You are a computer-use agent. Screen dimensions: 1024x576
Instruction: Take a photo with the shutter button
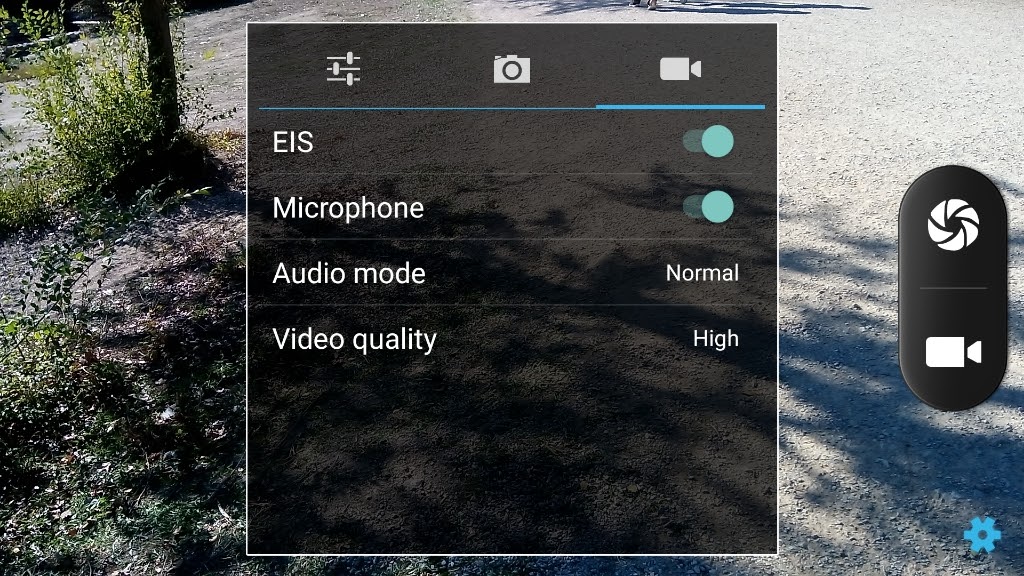953,224
